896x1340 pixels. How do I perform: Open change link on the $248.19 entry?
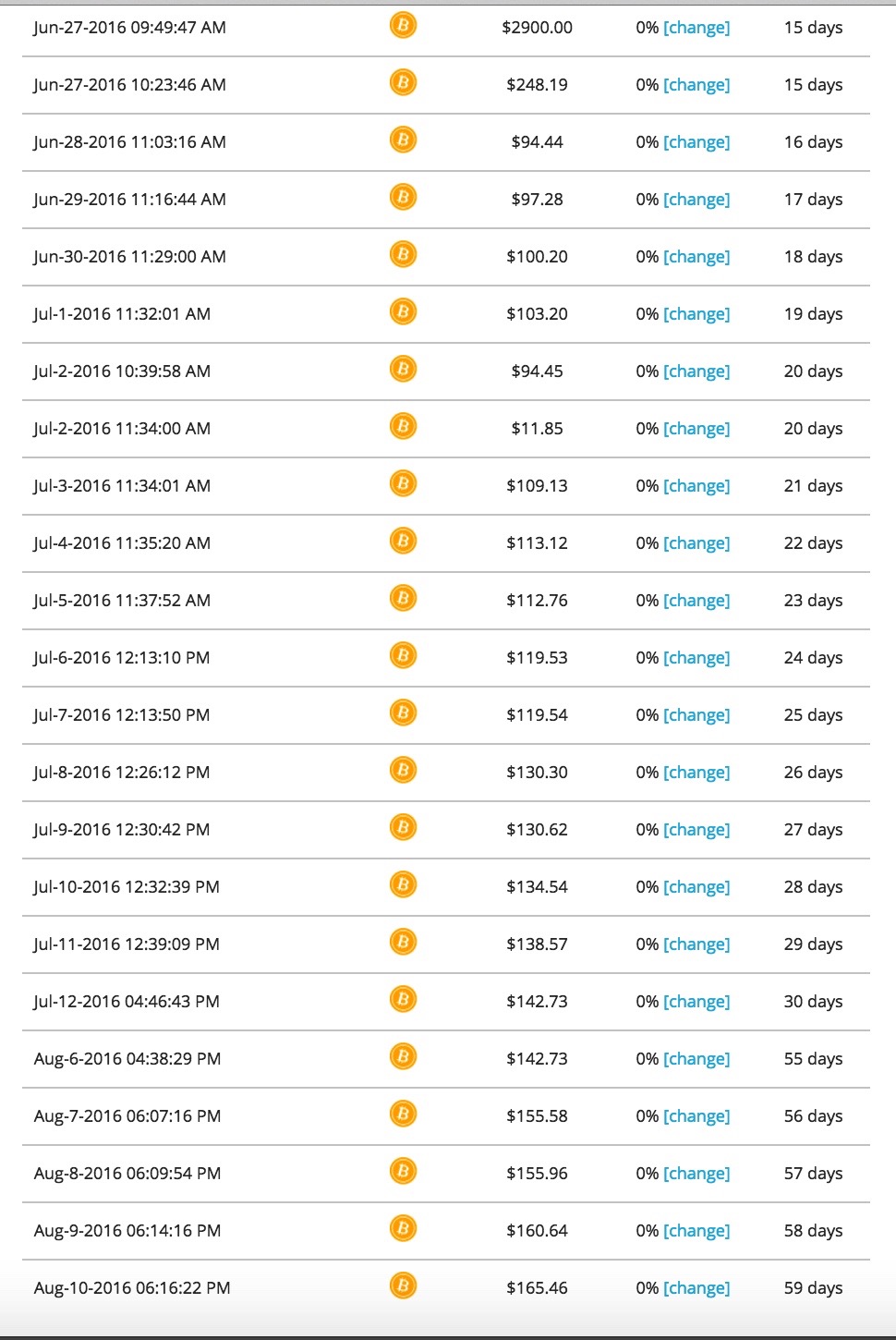696,85
